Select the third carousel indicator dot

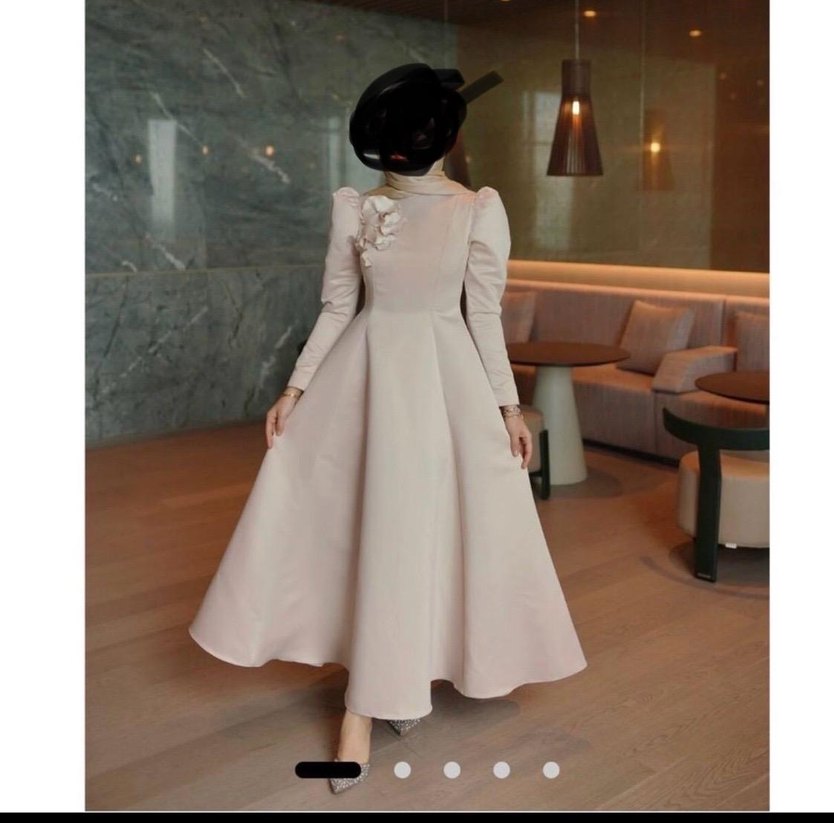tap(452, 770)
